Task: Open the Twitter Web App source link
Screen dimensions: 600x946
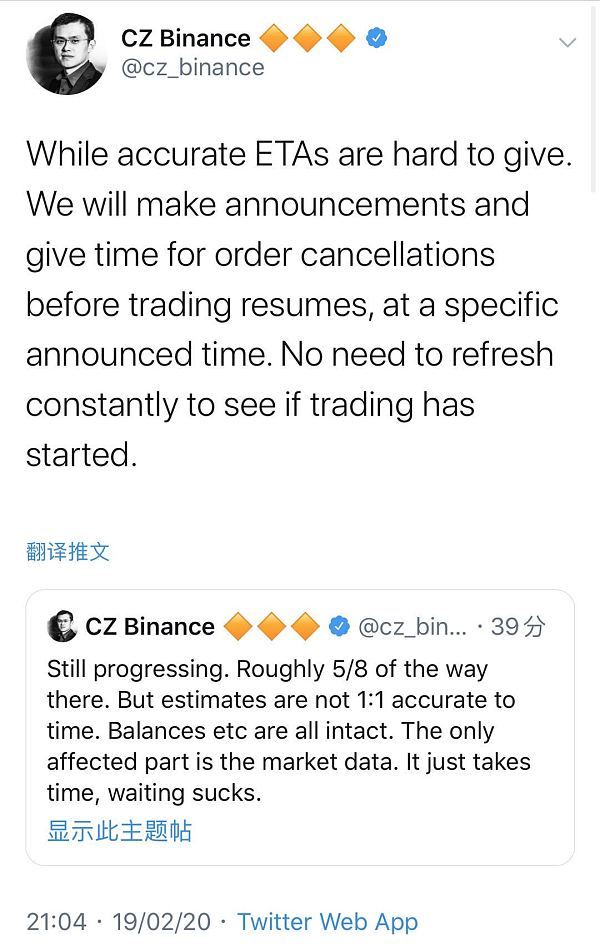Action: pyautogui.click(x=327, y=922)
